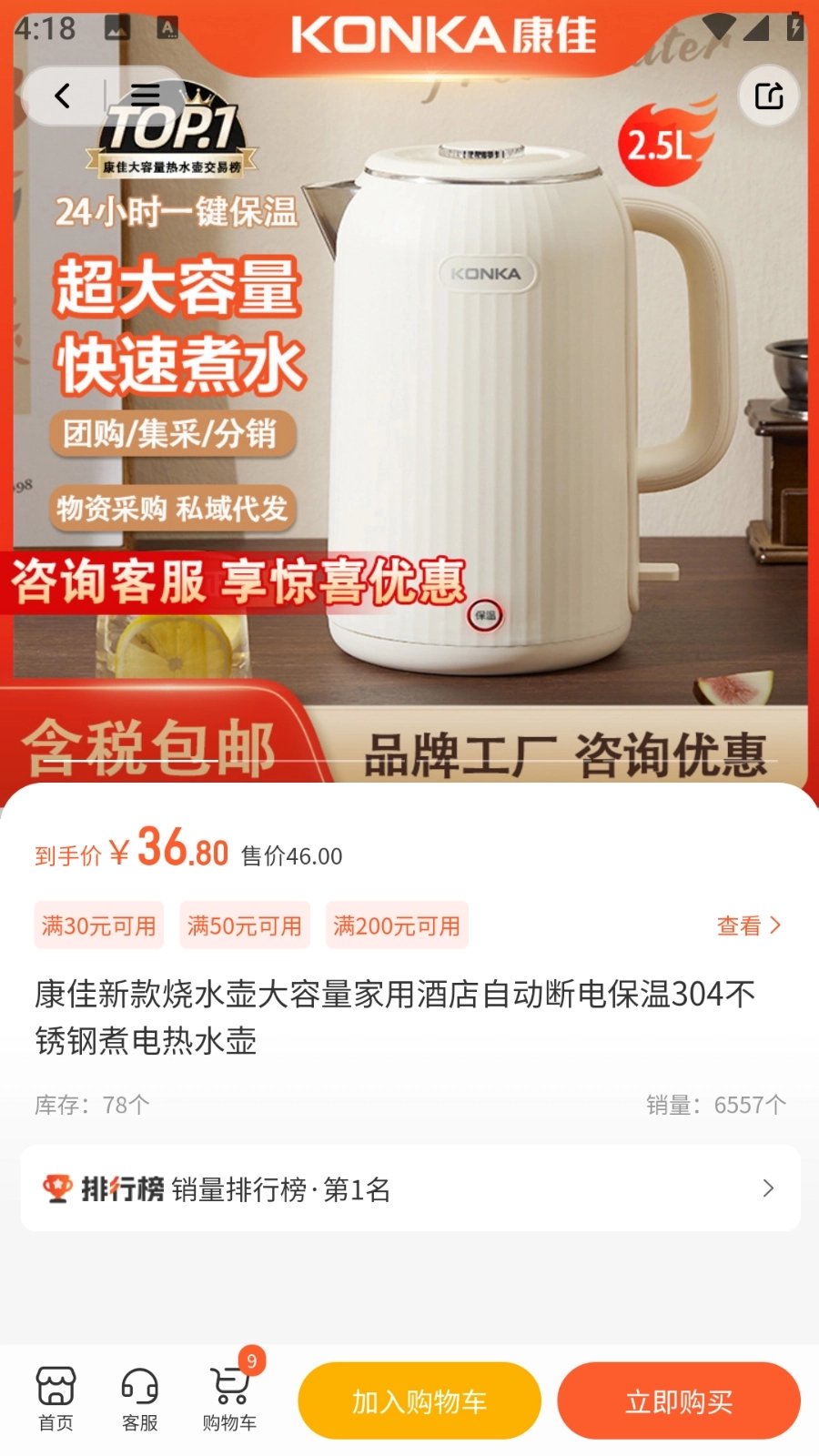
Task: Select the 满50元可用 coupon chip
Action: click(x=244, y=925)
